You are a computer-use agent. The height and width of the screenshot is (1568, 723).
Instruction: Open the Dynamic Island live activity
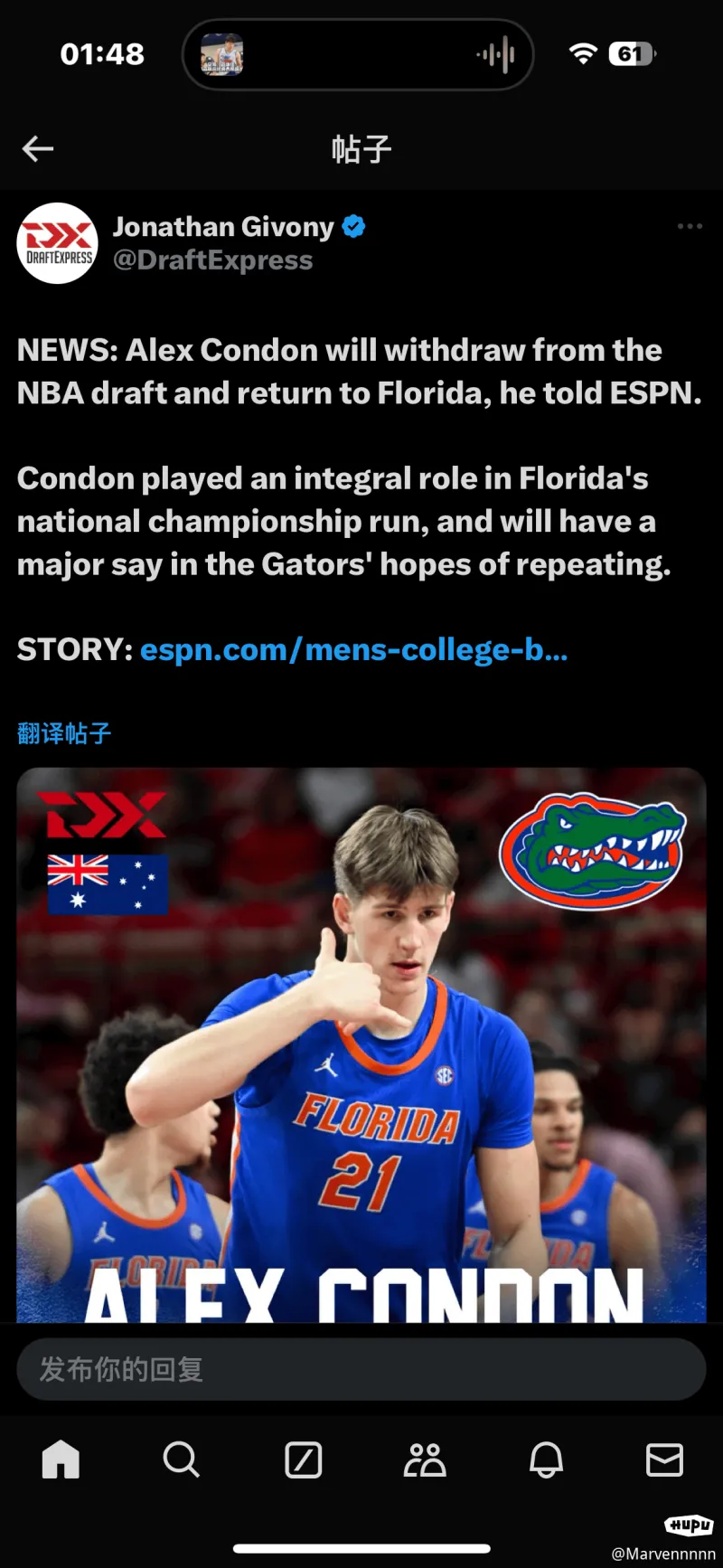tap(358, 54)
